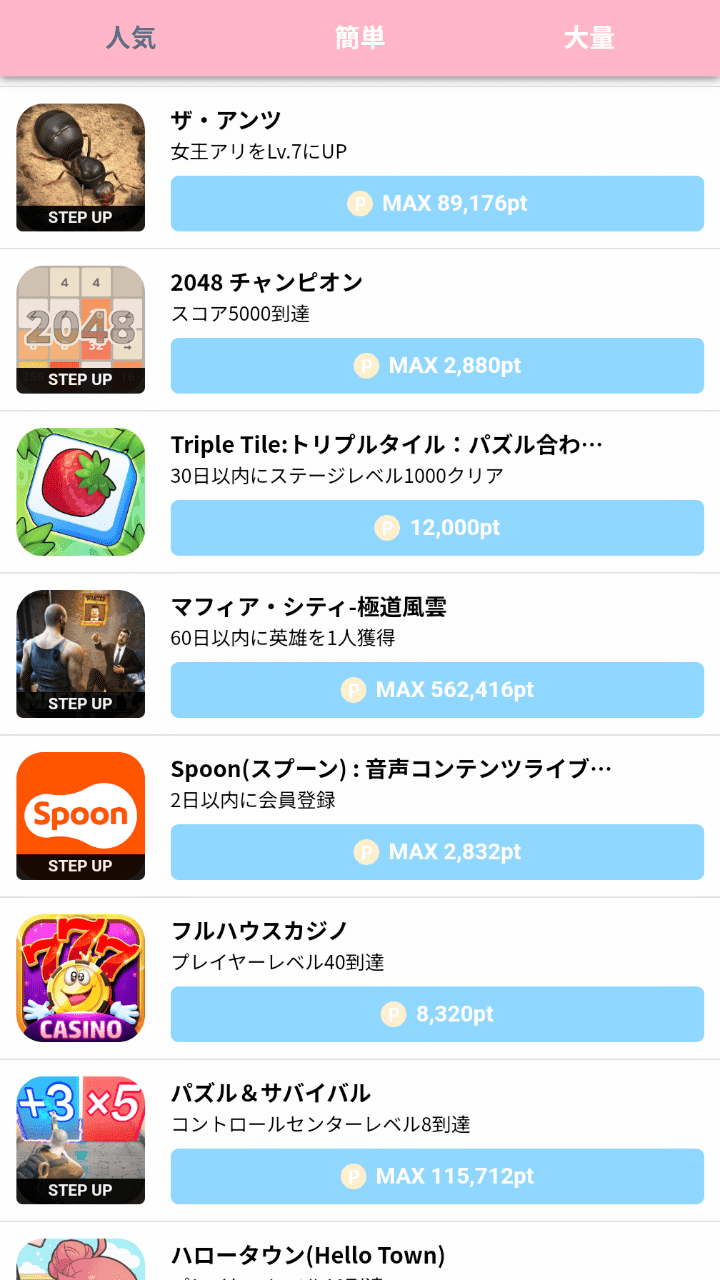This screenshot has width=720, height=1280.
Task: Switch to the 大量 tab
Action: 589,39
